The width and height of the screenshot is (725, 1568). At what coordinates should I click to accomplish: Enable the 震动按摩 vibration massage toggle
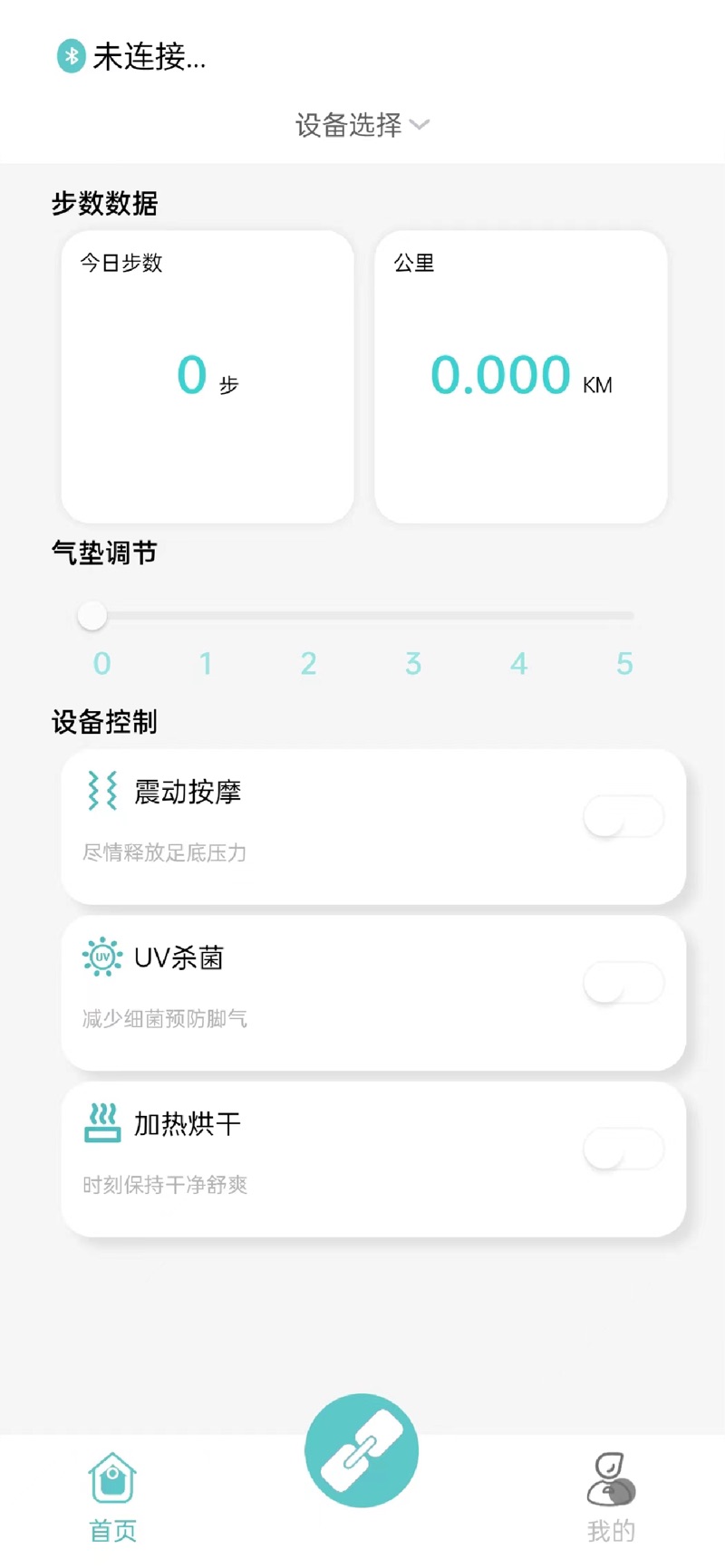[623, 816]
